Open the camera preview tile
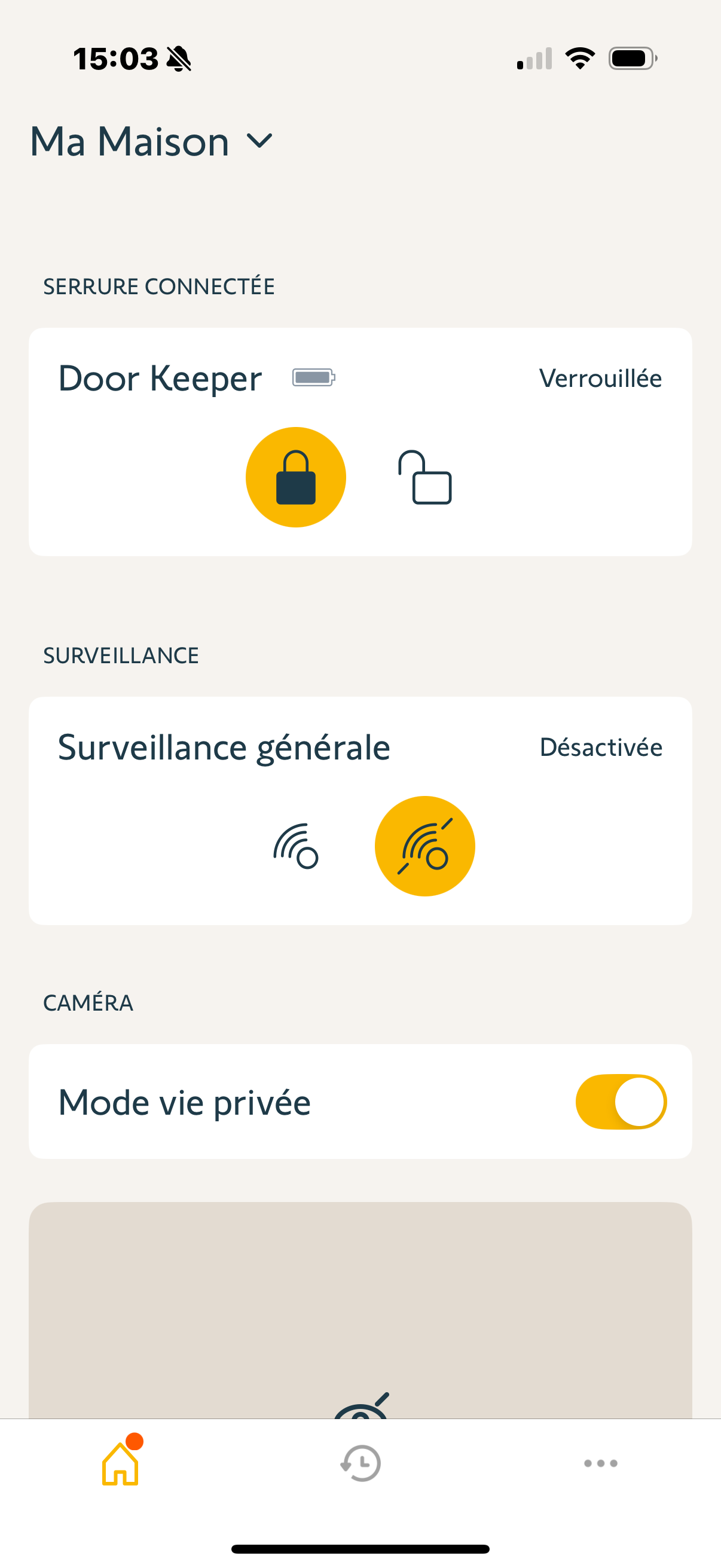 (360, 1308)
